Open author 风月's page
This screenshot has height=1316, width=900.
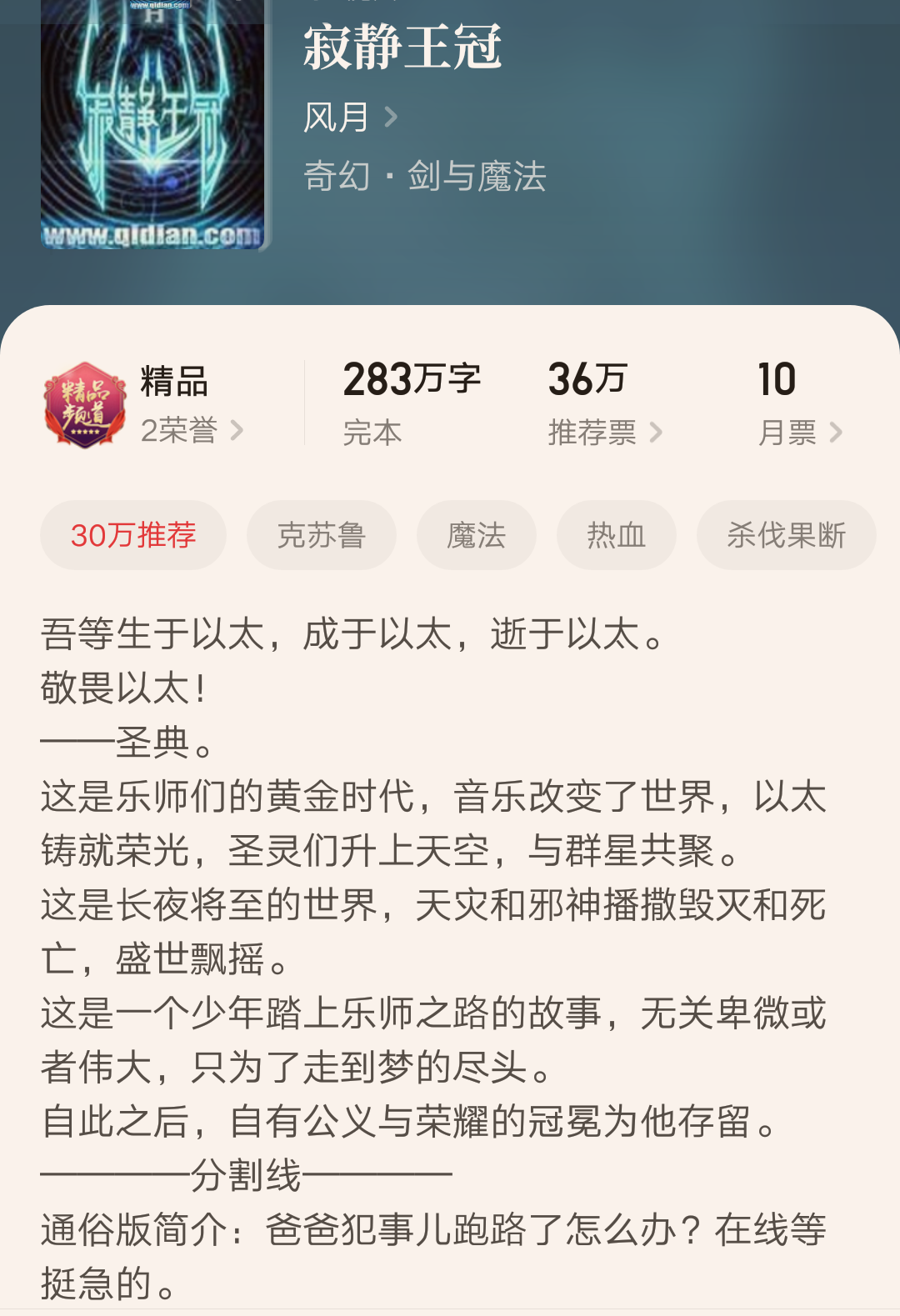[x=350, y=118]
